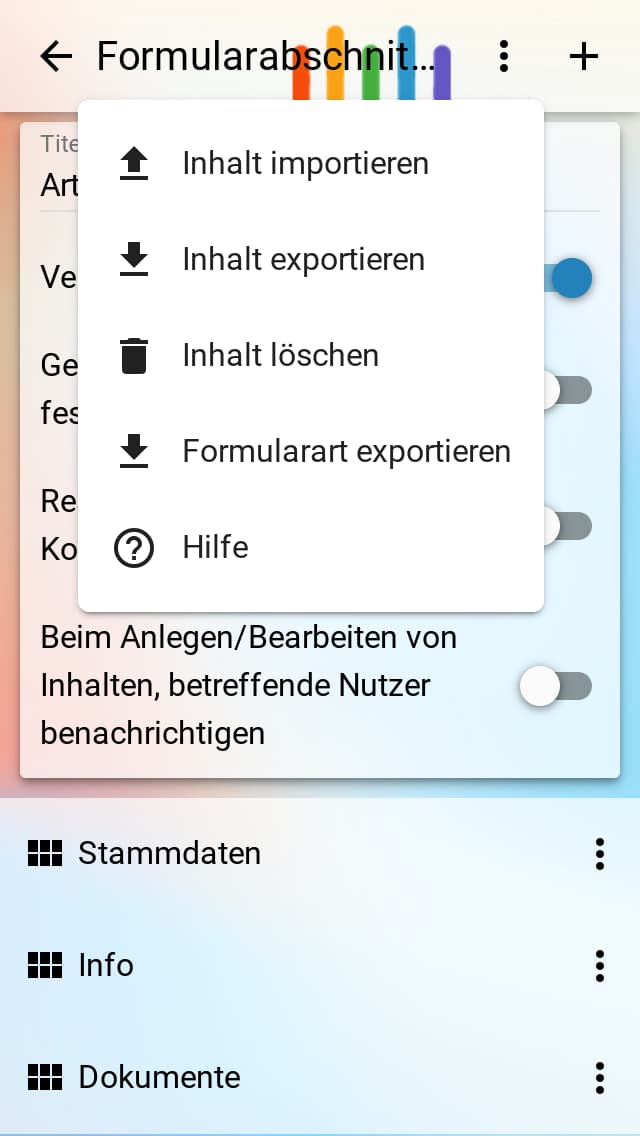Open options for Stammdaten
Viewport: 640px width, 1136px height.
tap(599, 853)
